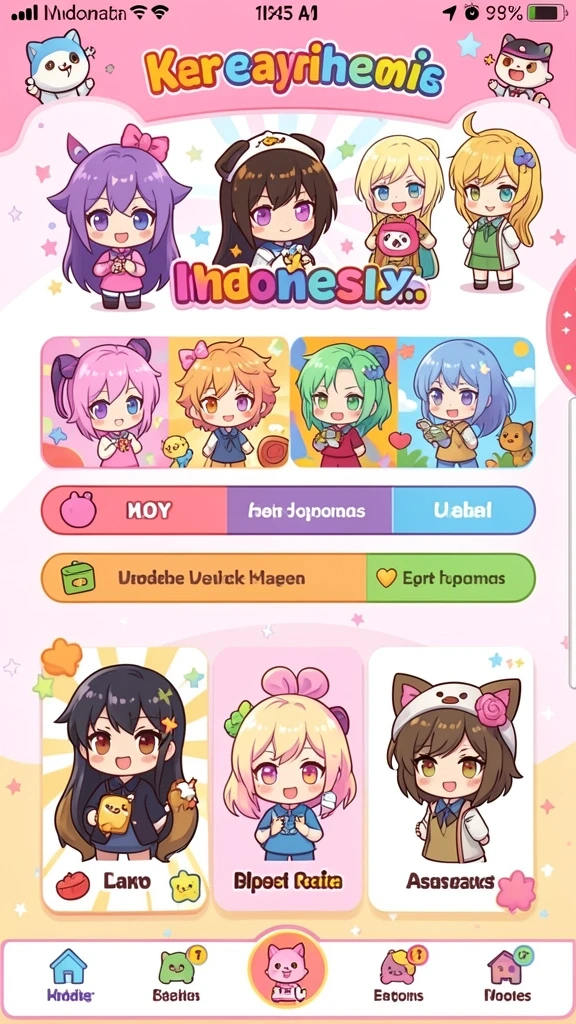Image resolution: width=576 pixels, height=1024 pixels.
Task: Open the banner with green and blue haired girls
Action: click(x=413, y=402)
